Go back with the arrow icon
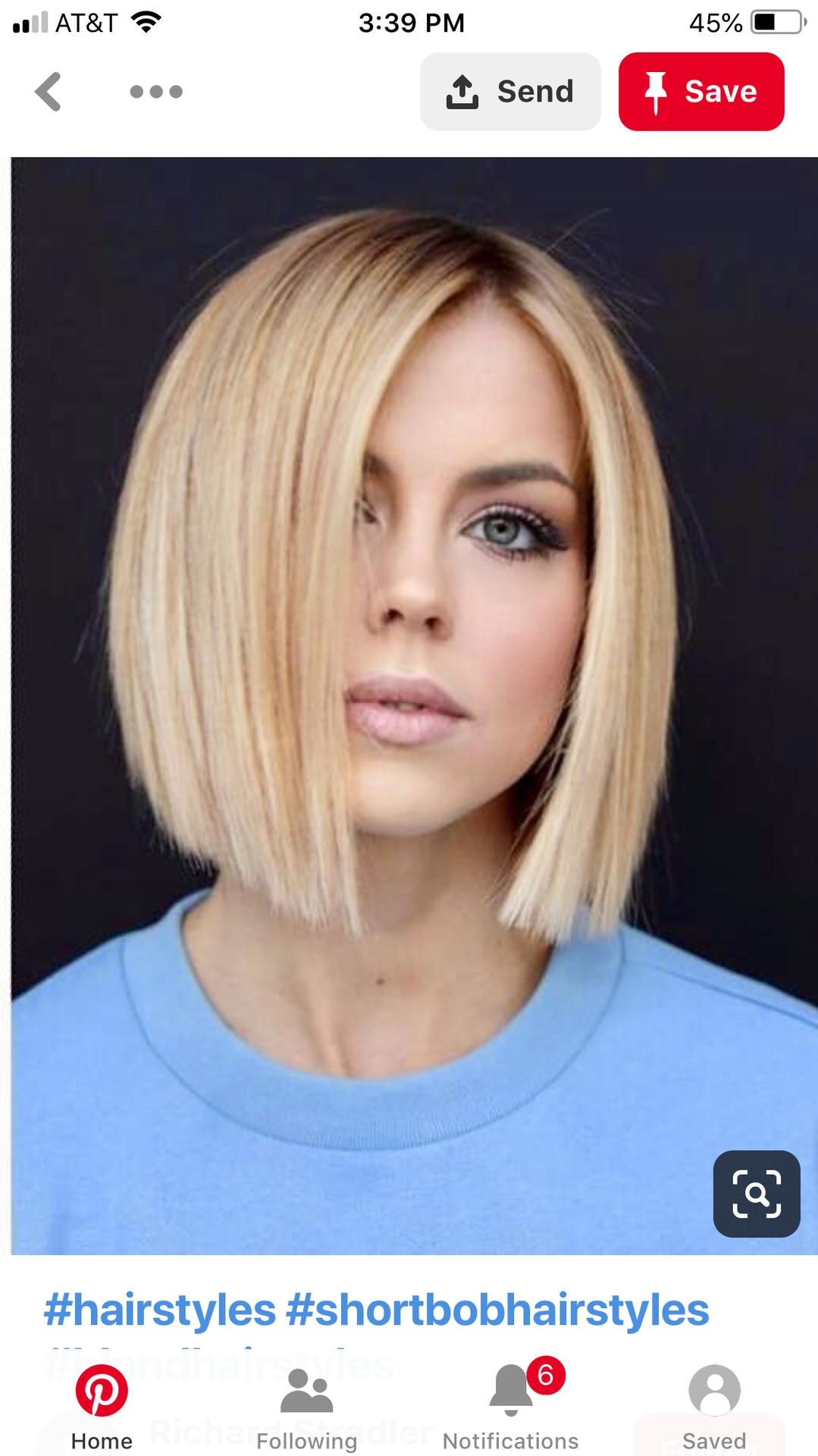 (x=48, y=92)
